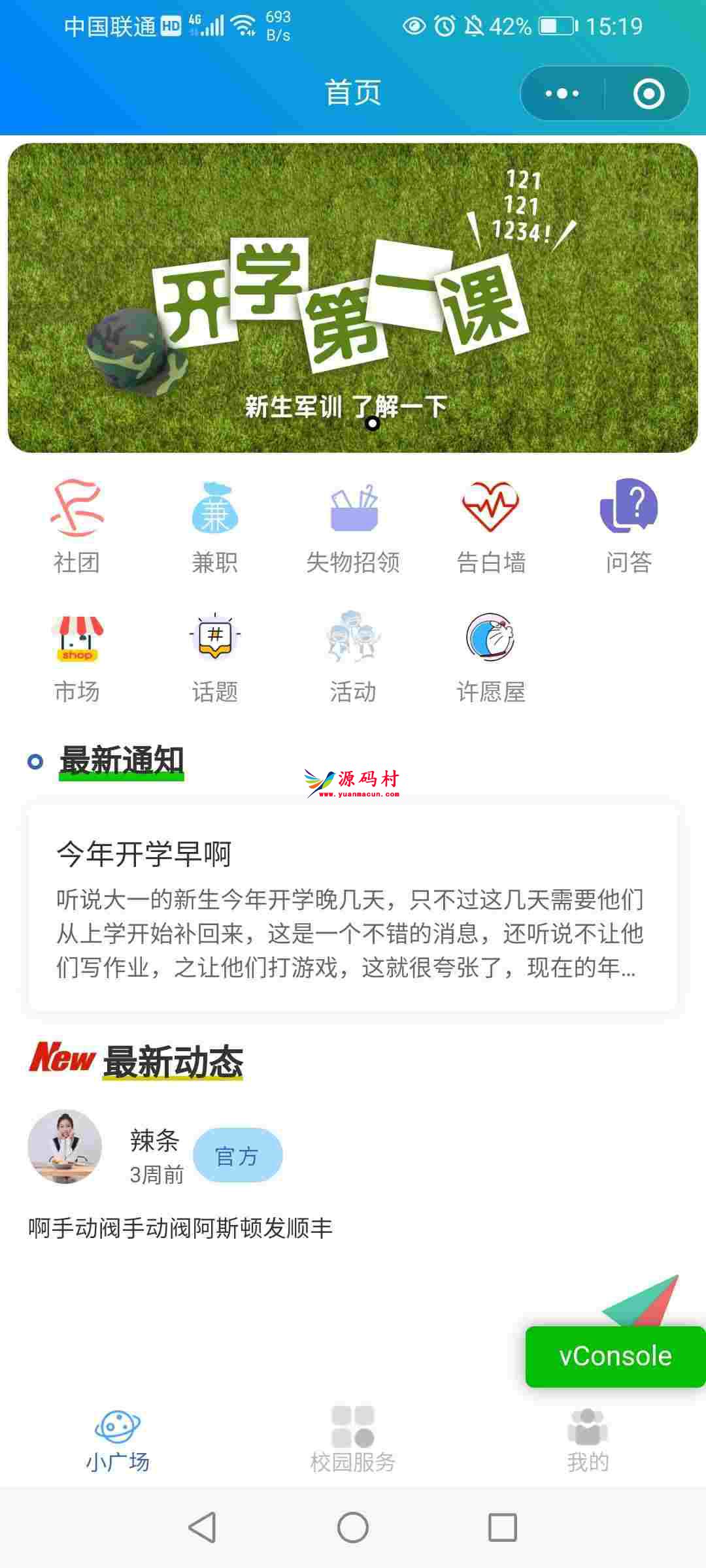Close the mini program via the circle icon
The image size is (706, 1568).
coord(648,94)
